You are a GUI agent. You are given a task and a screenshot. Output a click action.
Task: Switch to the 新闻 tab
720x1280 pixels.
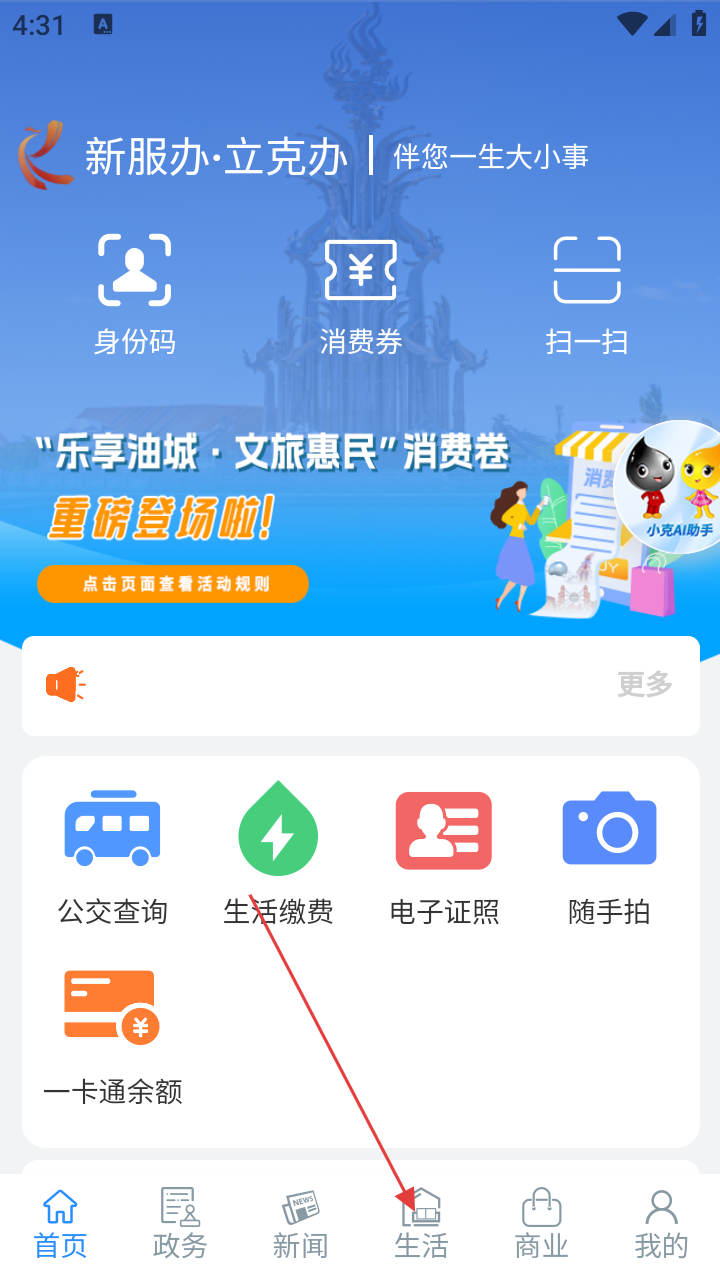pos(300,1223)
